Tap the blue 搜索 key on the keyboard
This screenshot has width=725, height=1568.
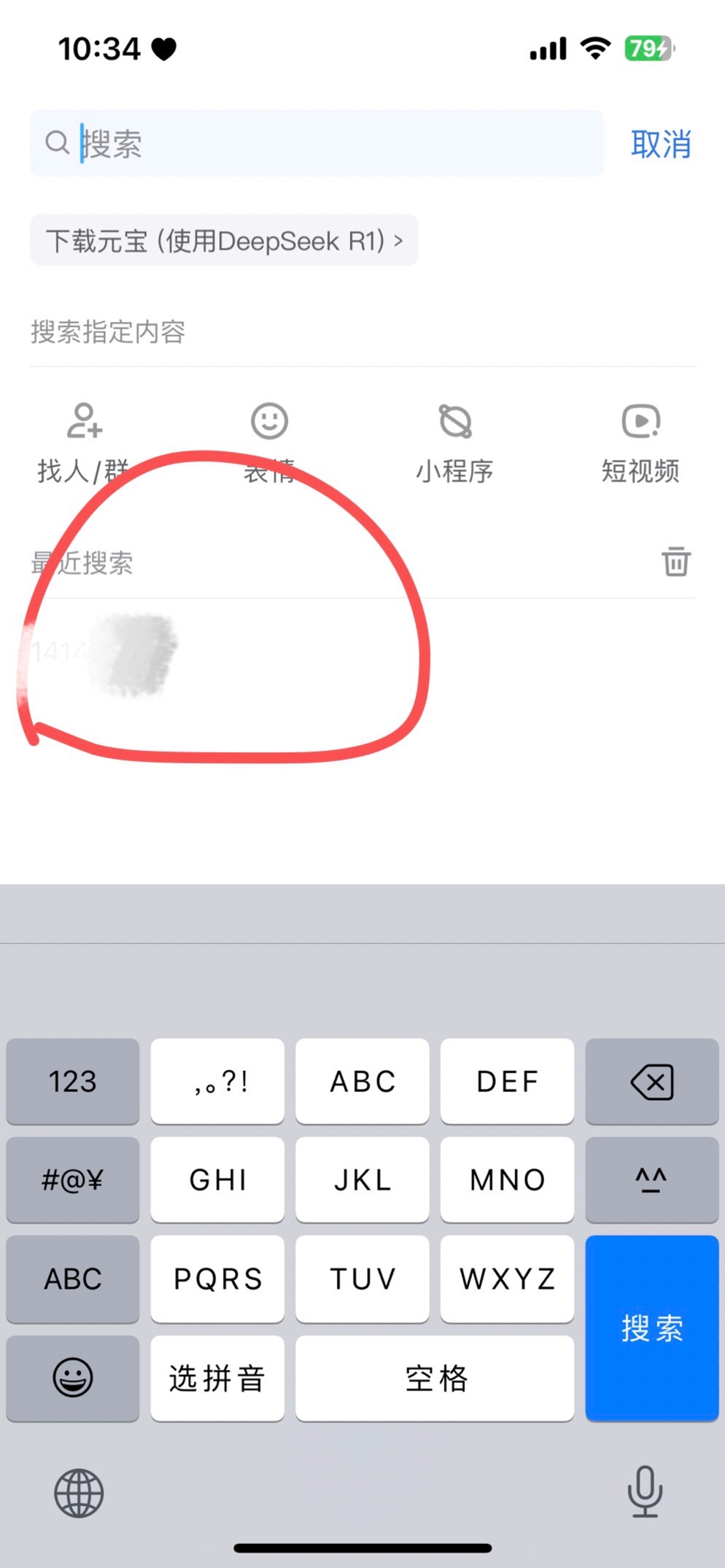coord(651,1327)
